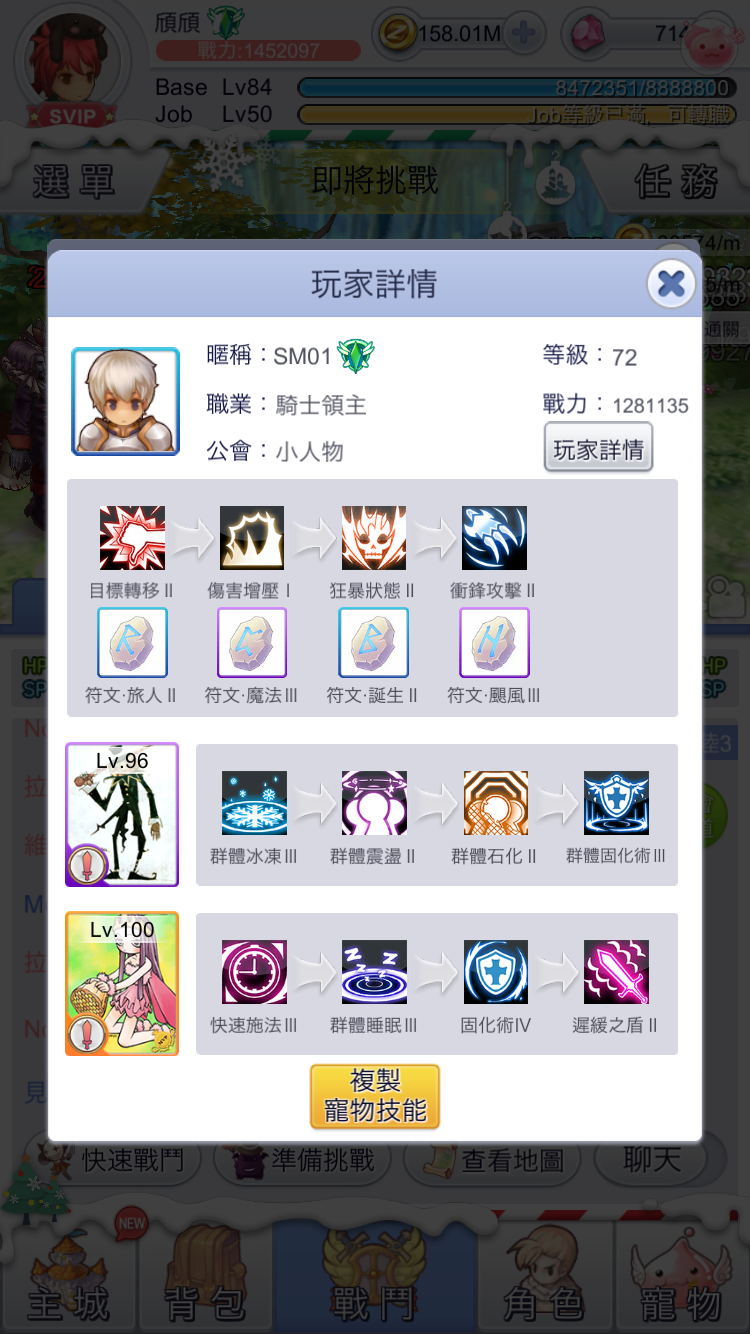View the 快速施法 III pet skill
This screenshot has width=750, height=1334.
(x=254, y=972)
